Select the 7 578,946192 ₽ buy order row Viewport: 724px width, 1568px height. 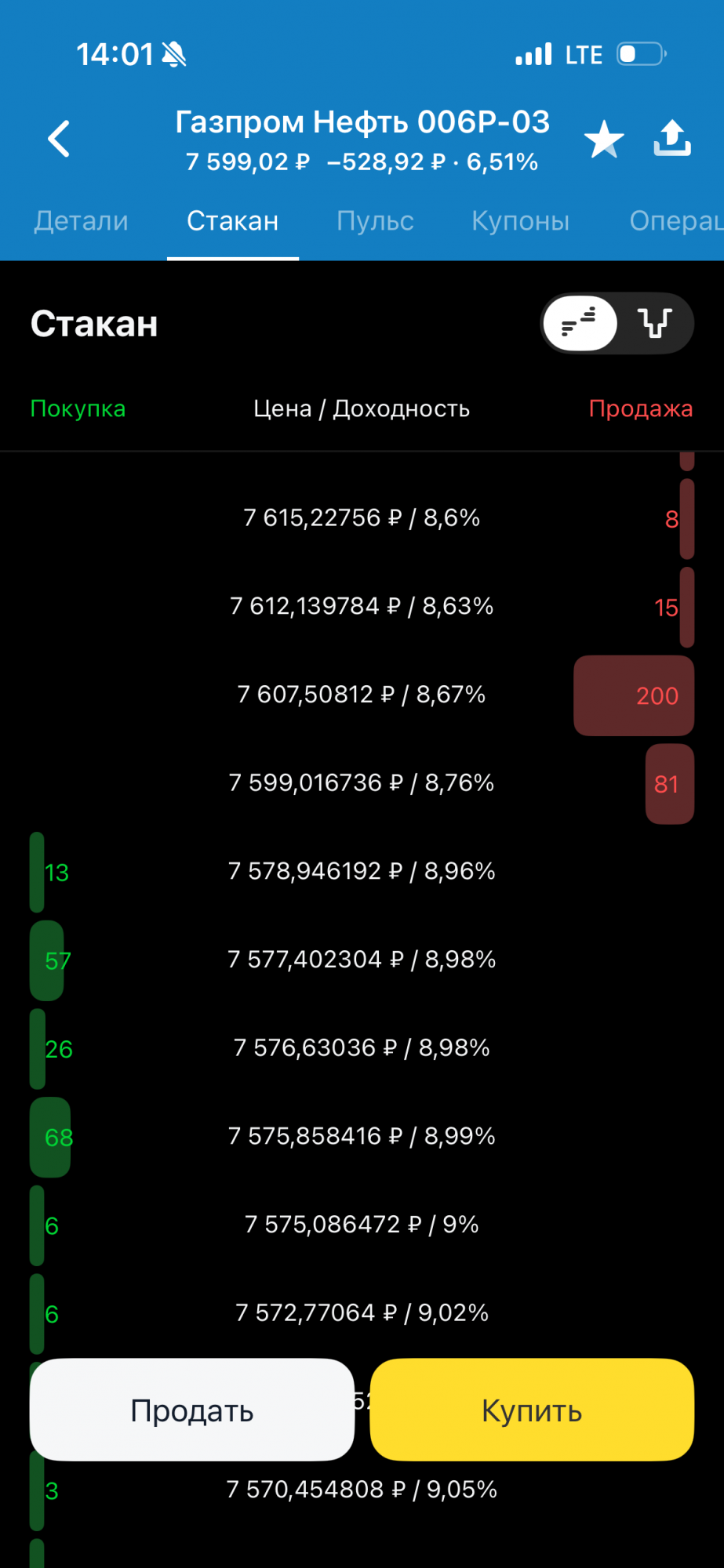pyautogui.click(x=362, y=871)
